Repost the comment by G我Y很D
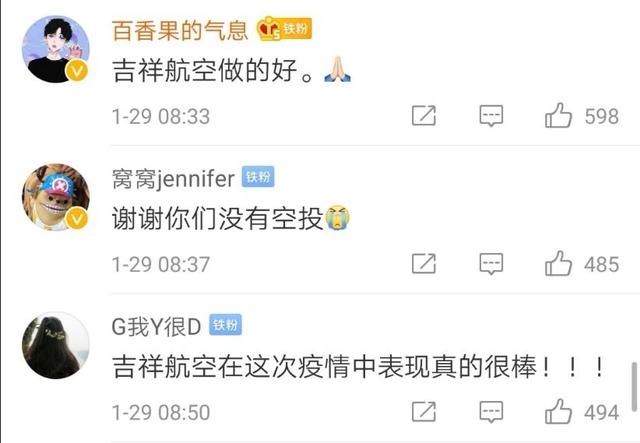 [424, 412]
